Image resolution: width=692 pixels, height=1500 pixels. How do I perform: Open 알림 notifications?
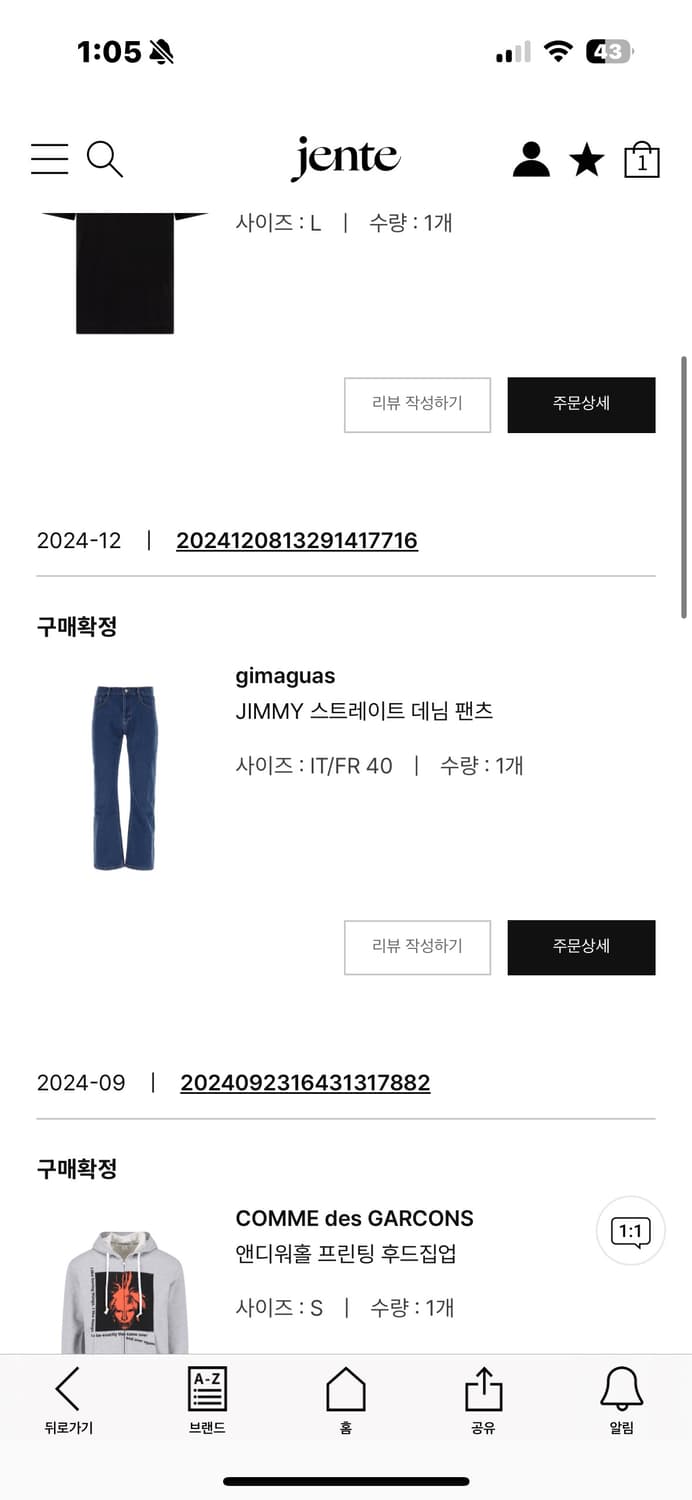621,1400
